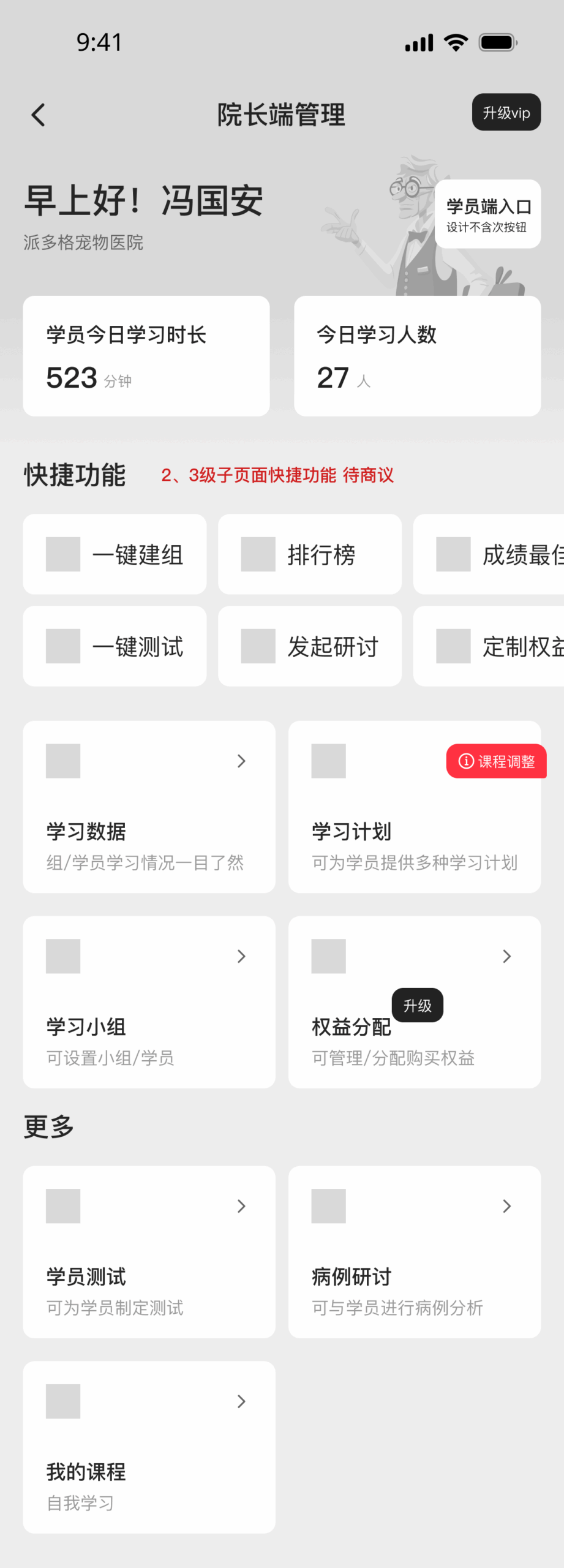Screen dimensions: 564x1568
Task: Tap the 升级vip button
Action: click(x=506, y=113)
